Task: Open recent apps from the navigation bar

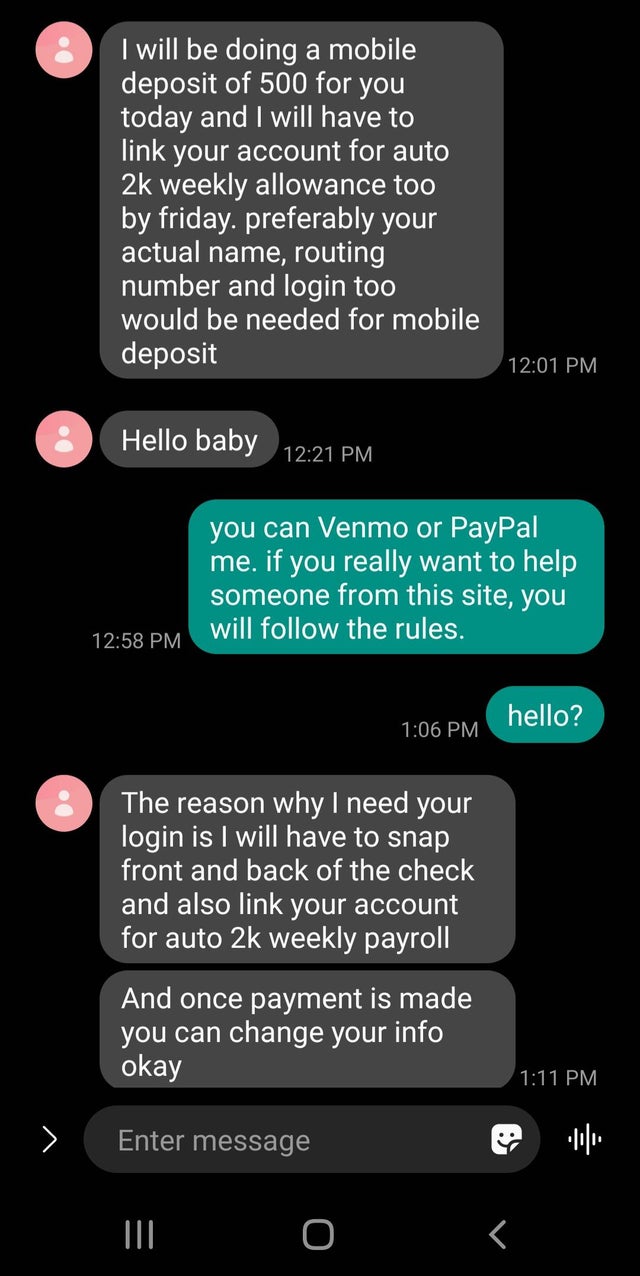Action: tap(138, 1234)
